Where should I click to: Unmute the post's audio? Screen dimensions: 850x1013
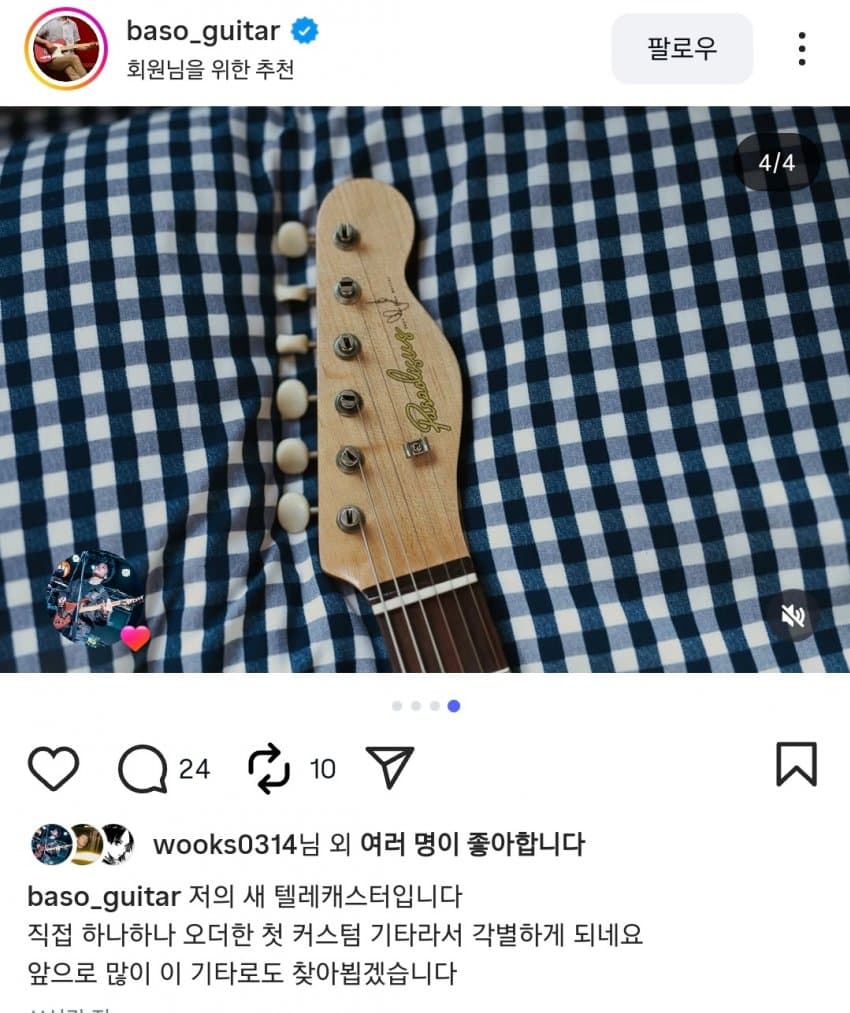click(794, 616)
